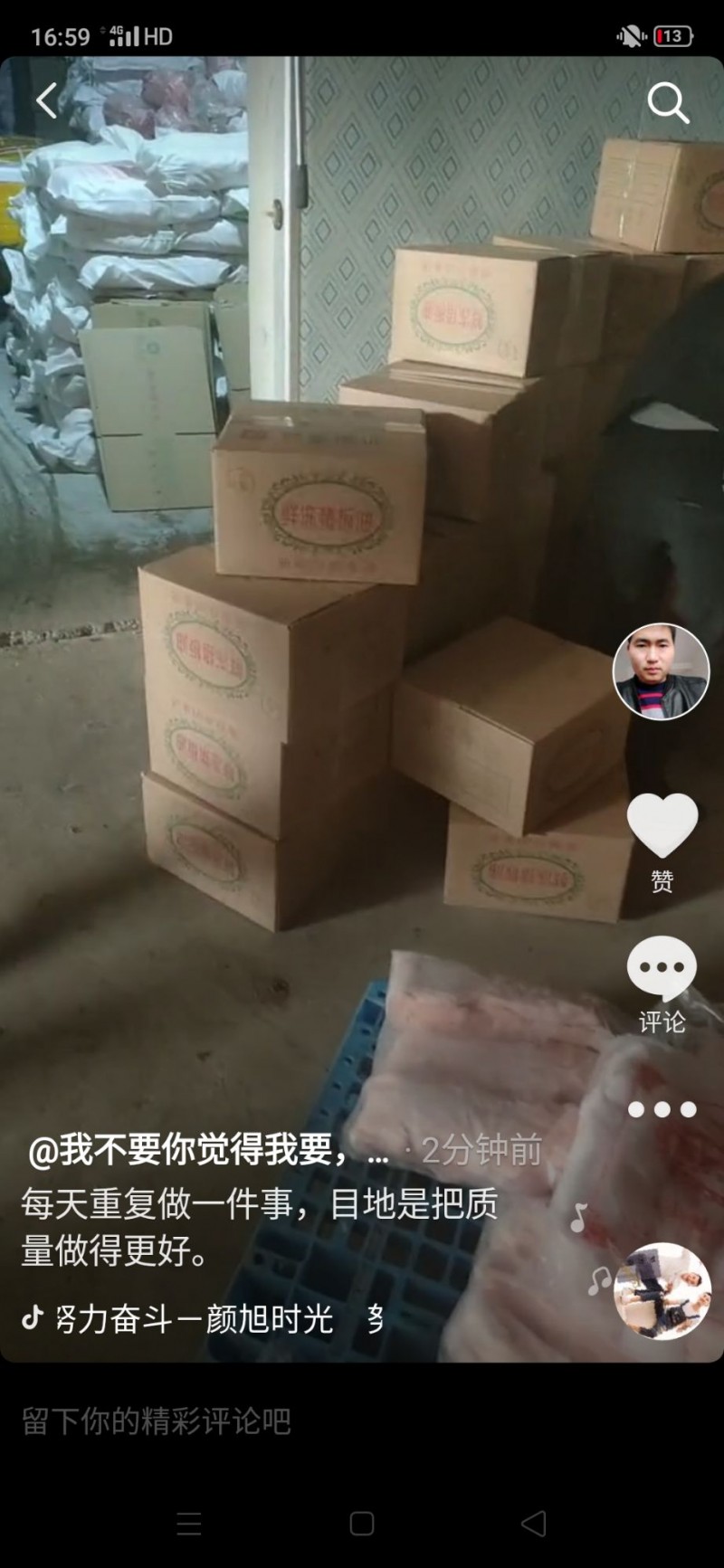
Task: Open search with the magnifier icon
Action: (x=668, y=103)
